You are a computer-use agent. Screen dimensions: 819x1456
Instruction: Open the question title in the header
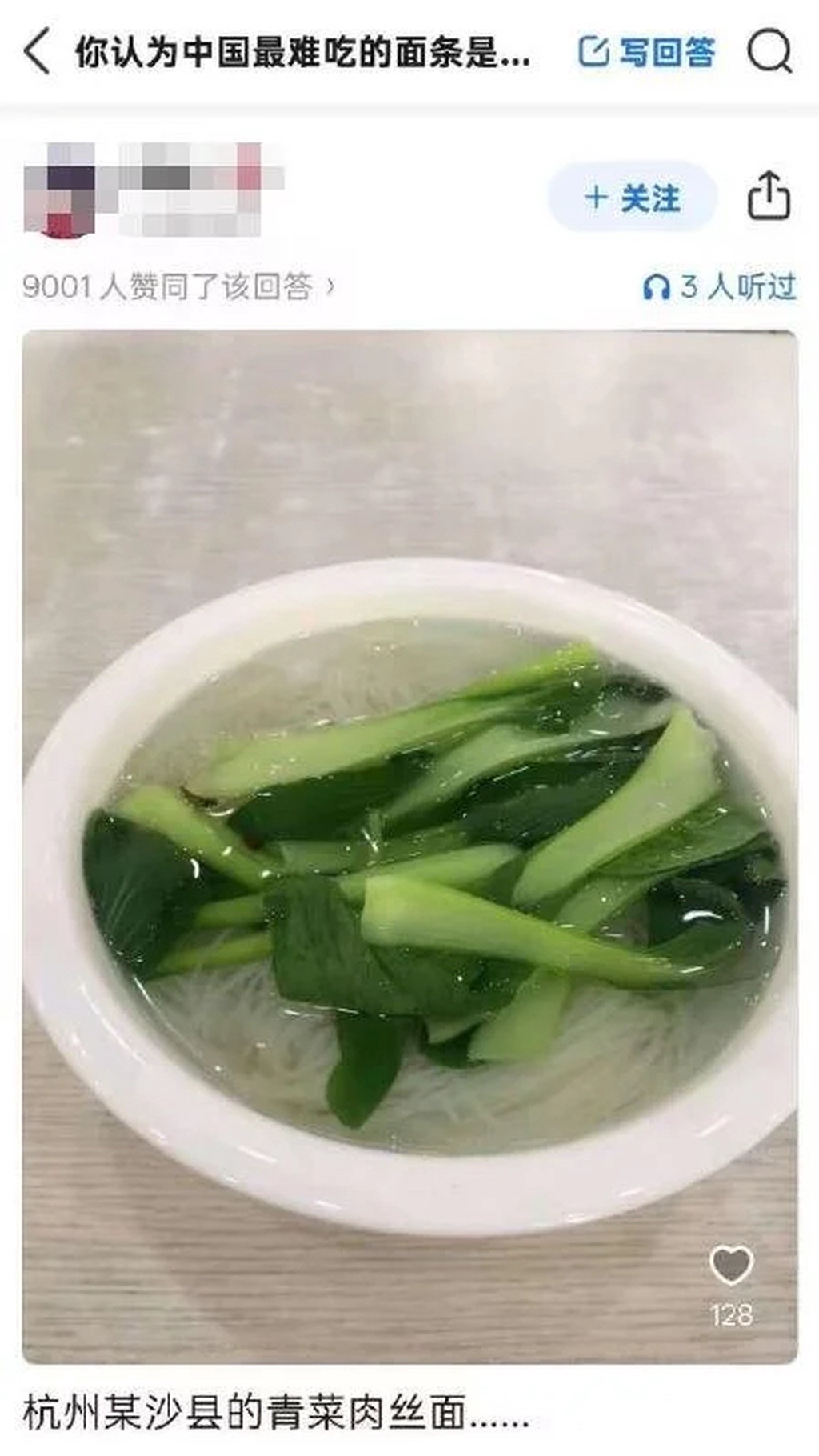(302, 53)
